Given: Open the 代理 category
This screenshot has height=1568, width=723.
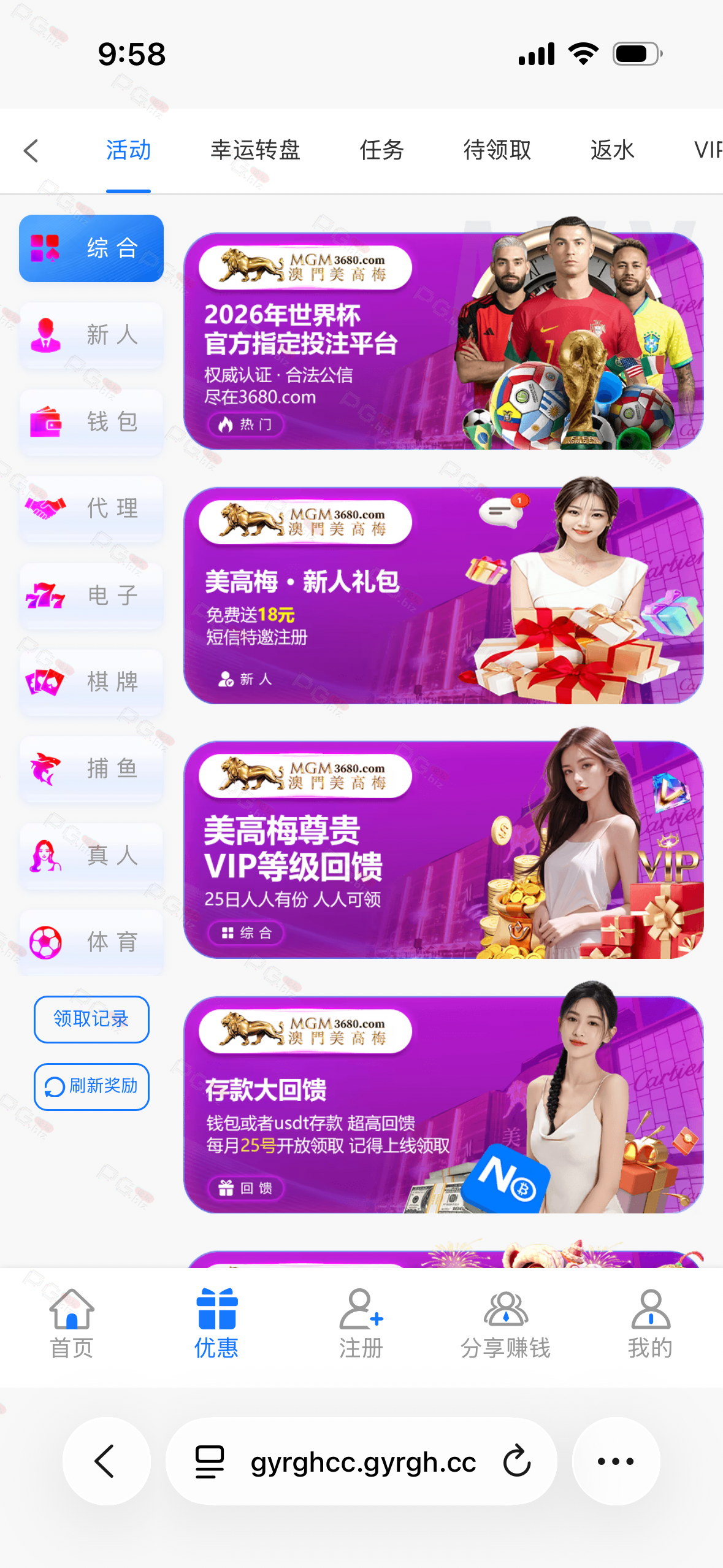Looking at the screenshot, I should point(91,509).
